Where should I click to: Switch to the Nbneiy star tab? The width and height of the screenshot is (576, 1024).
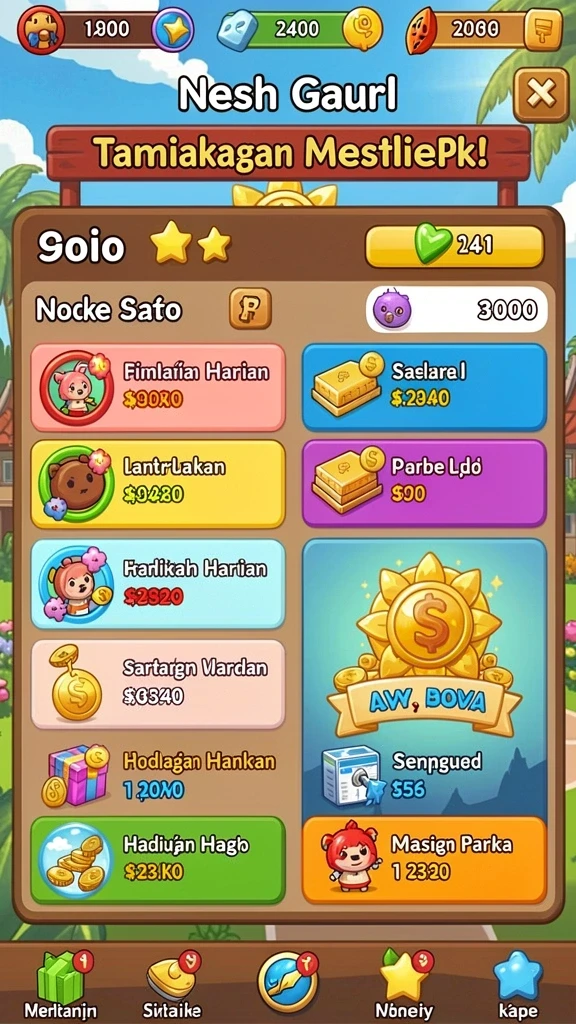(404, 985)
